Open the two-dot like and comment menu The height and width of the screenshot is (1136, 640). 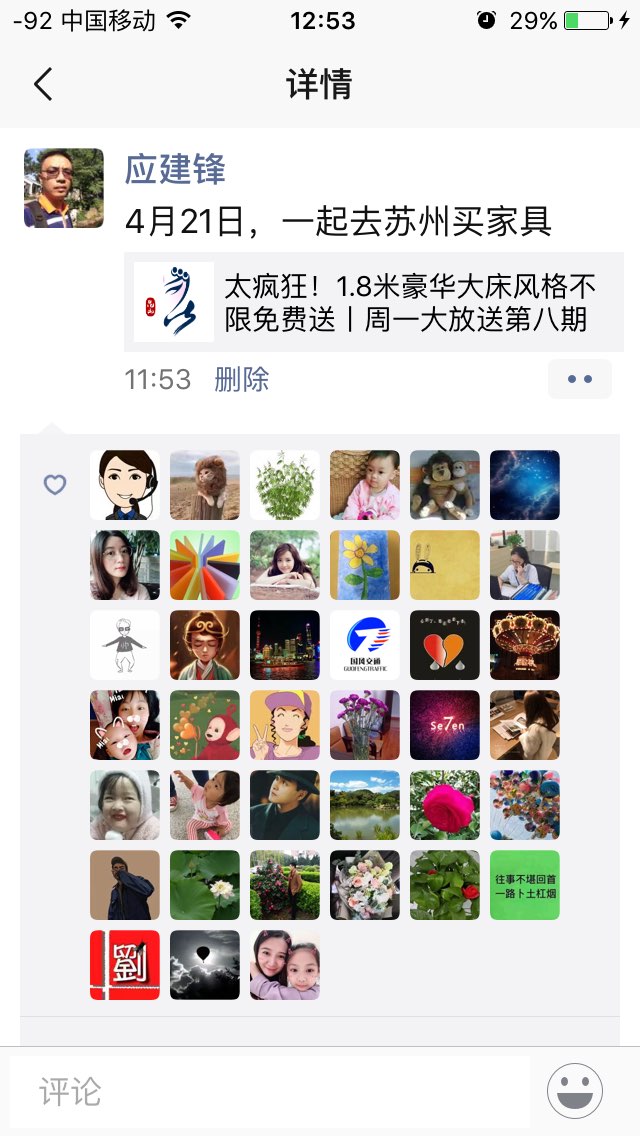[580, 379]
